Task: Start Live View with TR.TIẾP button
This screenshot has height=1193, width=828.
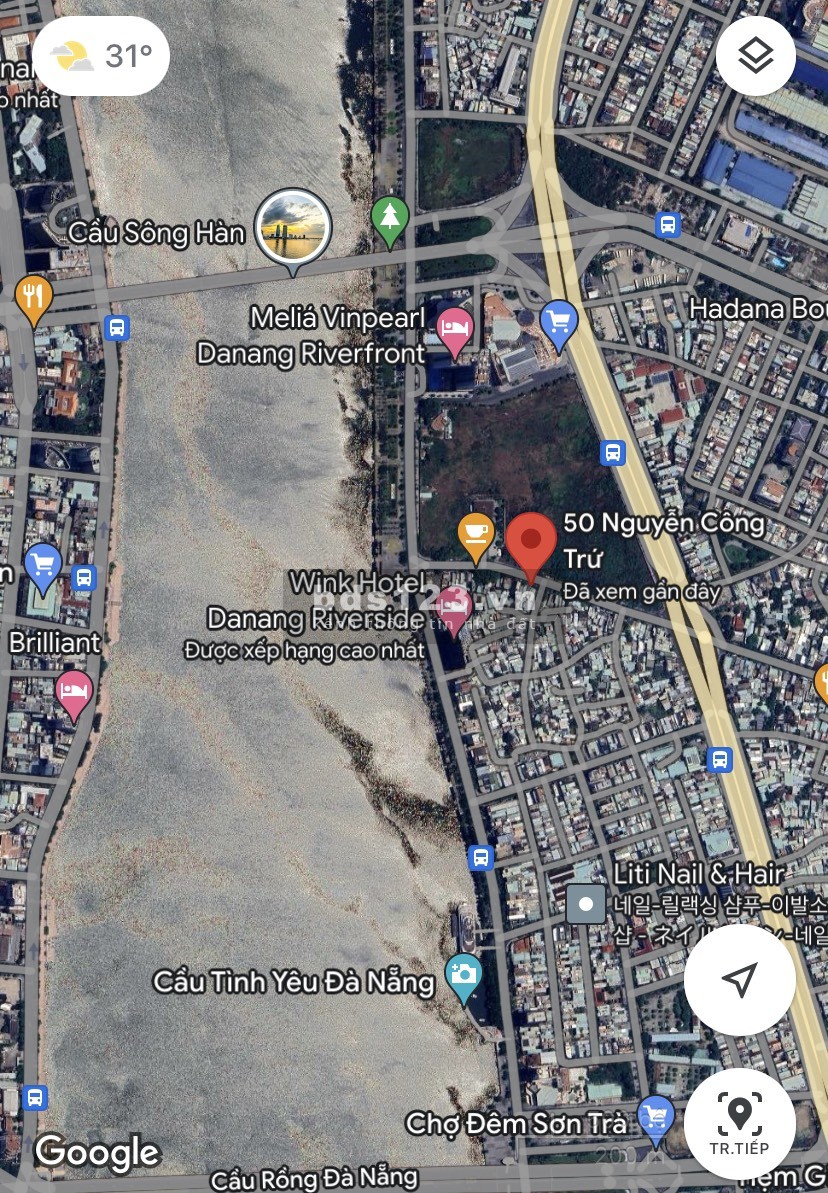Action: (x=739, y=1121)
